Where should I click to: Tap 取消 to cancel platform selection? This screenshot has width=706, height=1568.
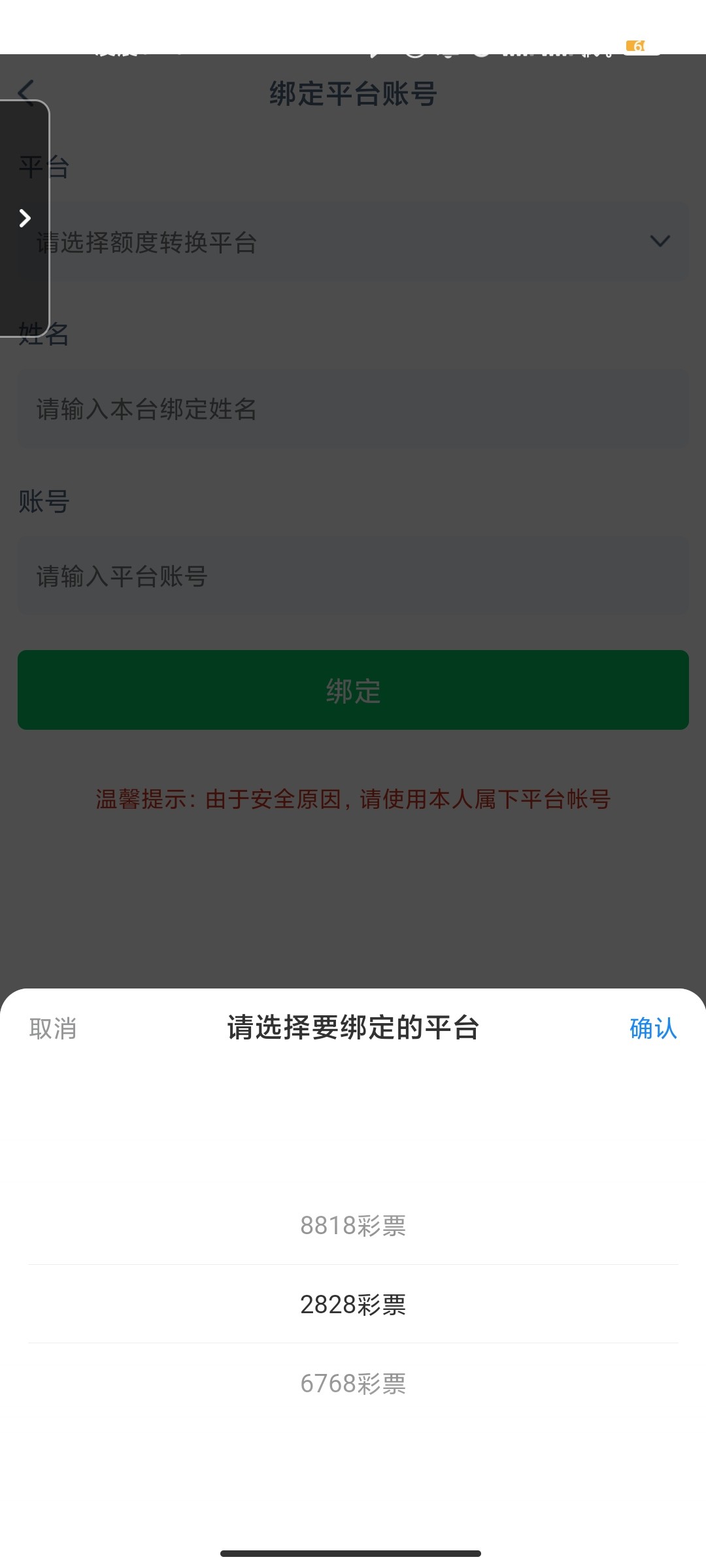[53, 1028]
